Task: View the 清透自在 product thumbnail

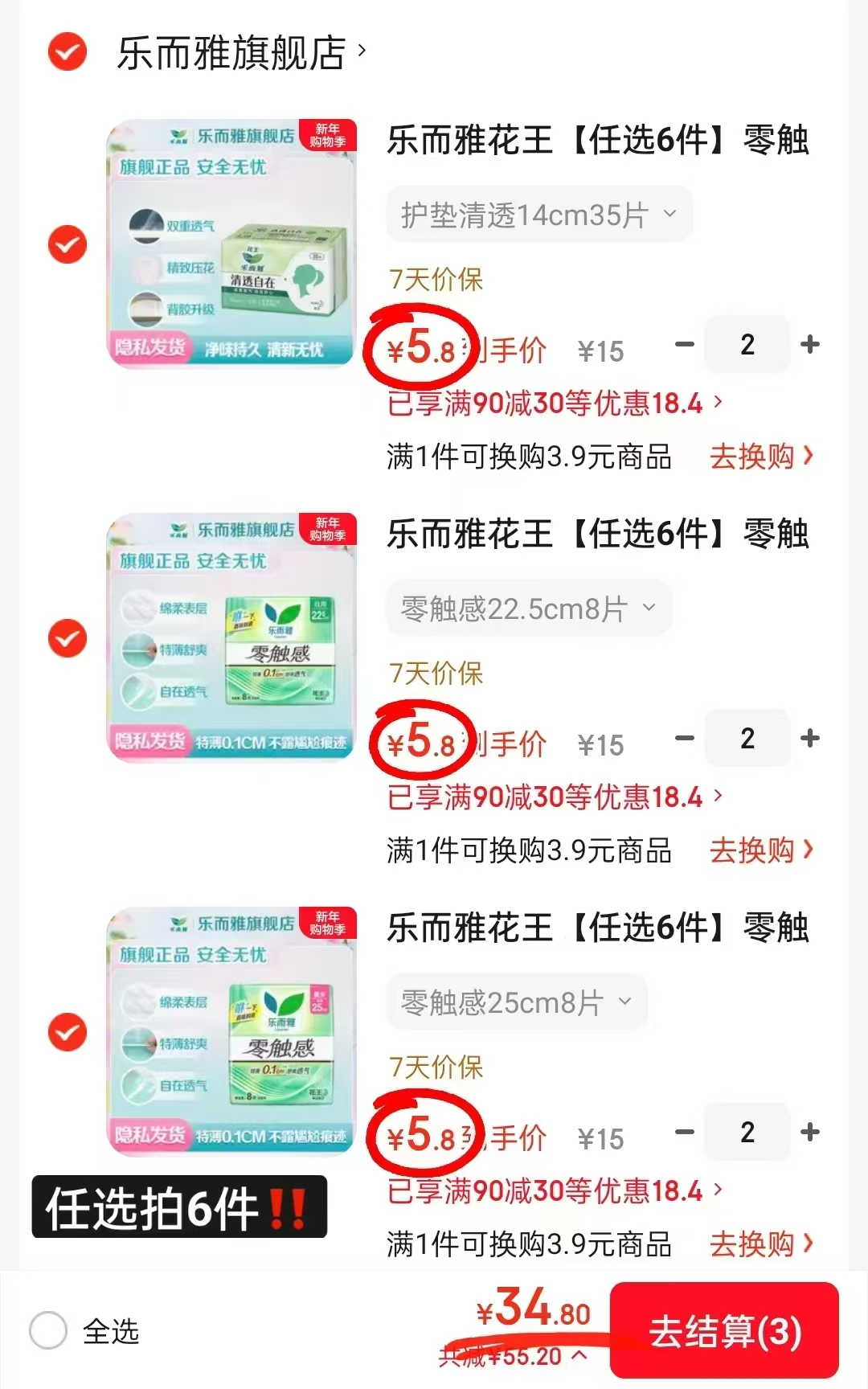Action: pyautogui.click(x=231, y=244)
